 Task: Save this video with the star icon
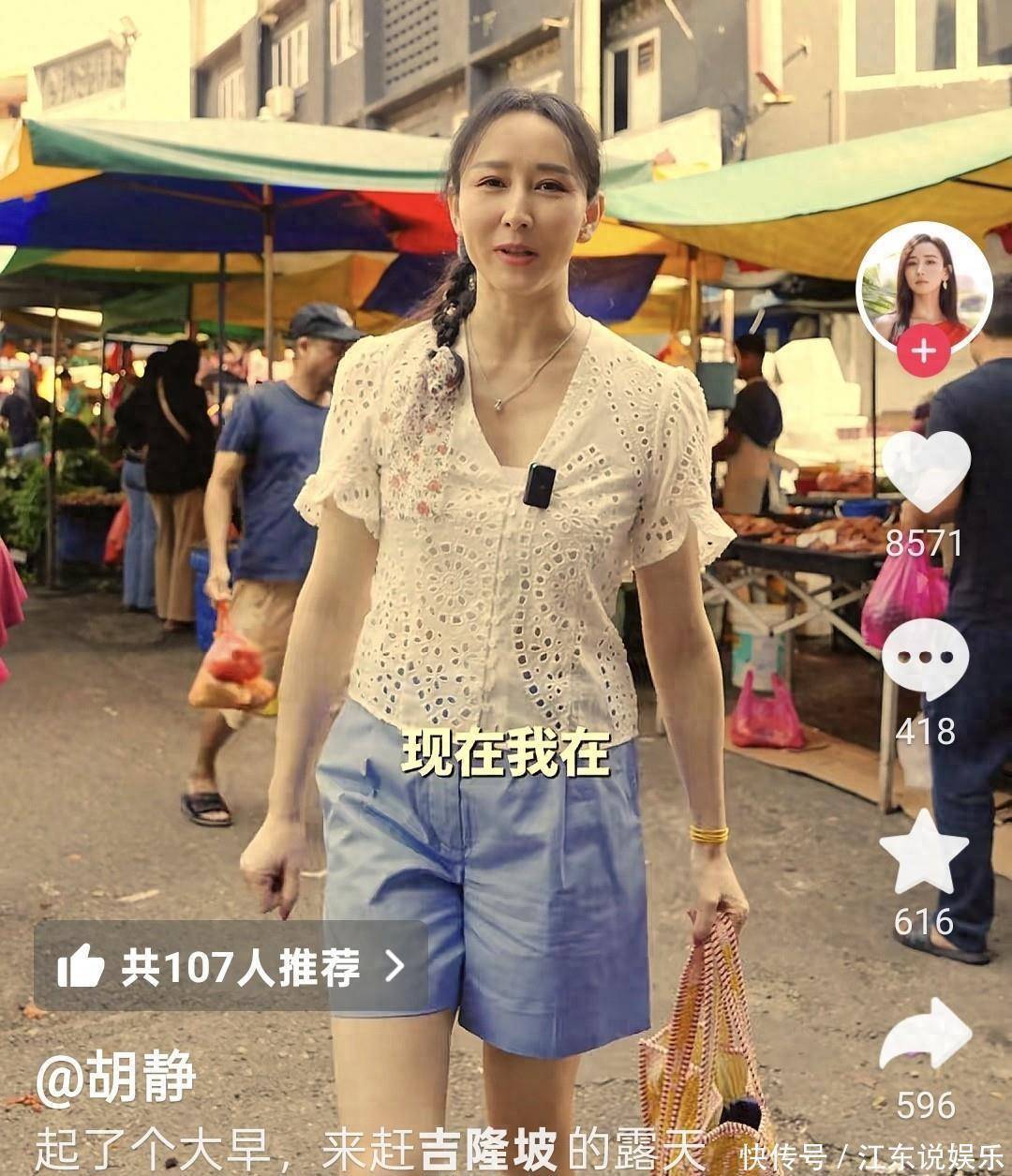[924, 854]
